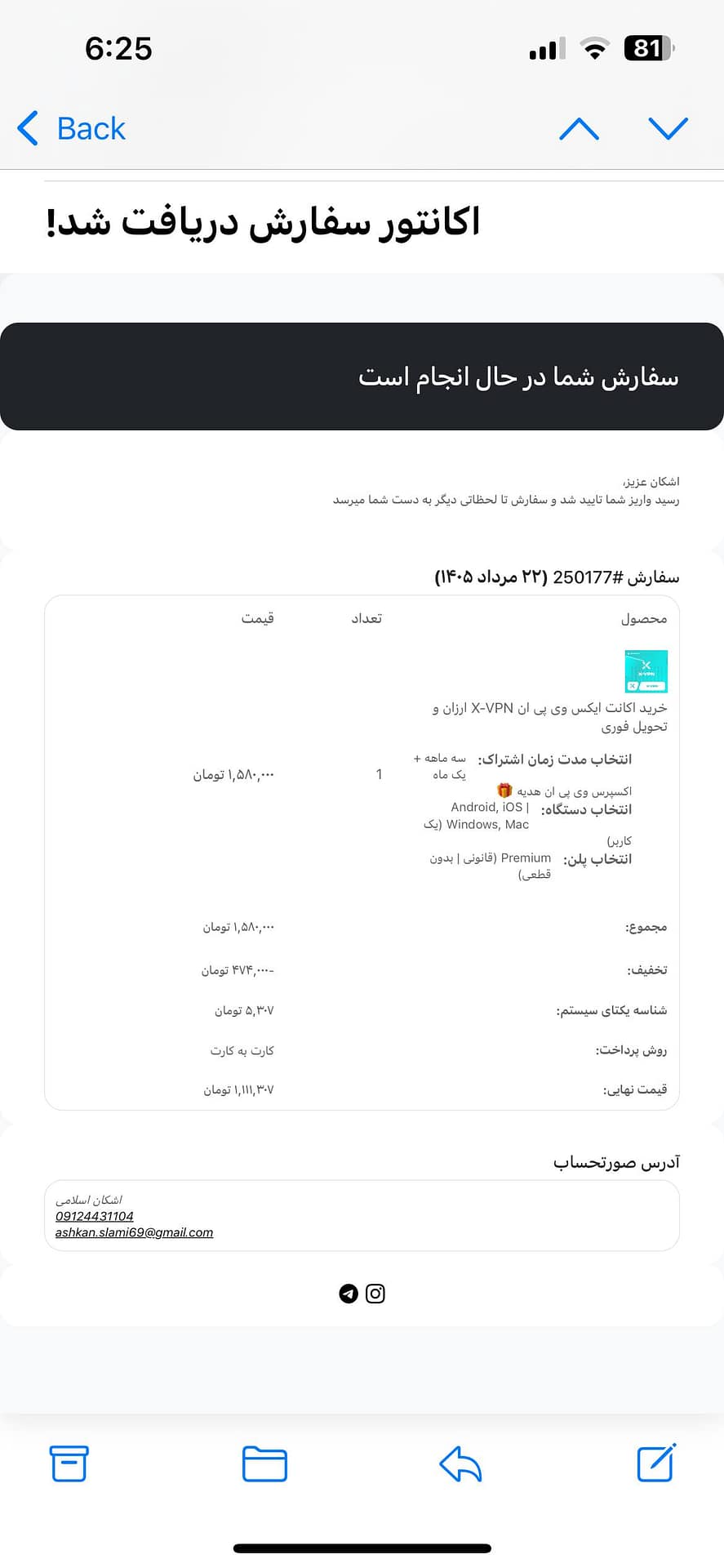The height and width of the screenshot is (1568, 724).
Task: Jump to the previous email with up arrow
Action: 579,129
